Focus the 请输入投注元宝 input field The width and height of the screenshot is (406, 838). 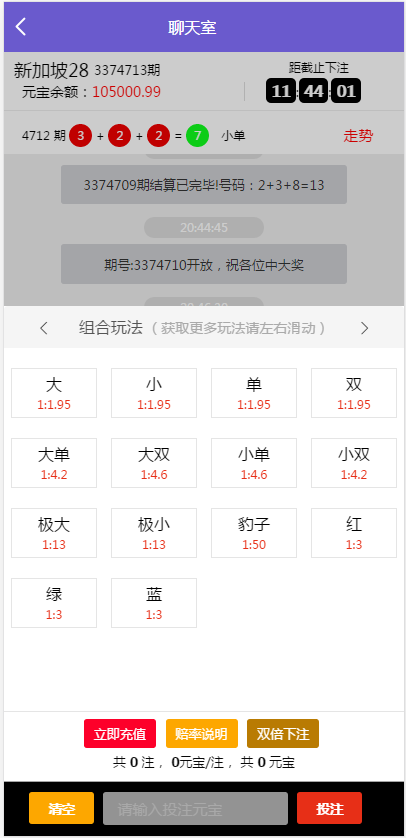(196, 808)
